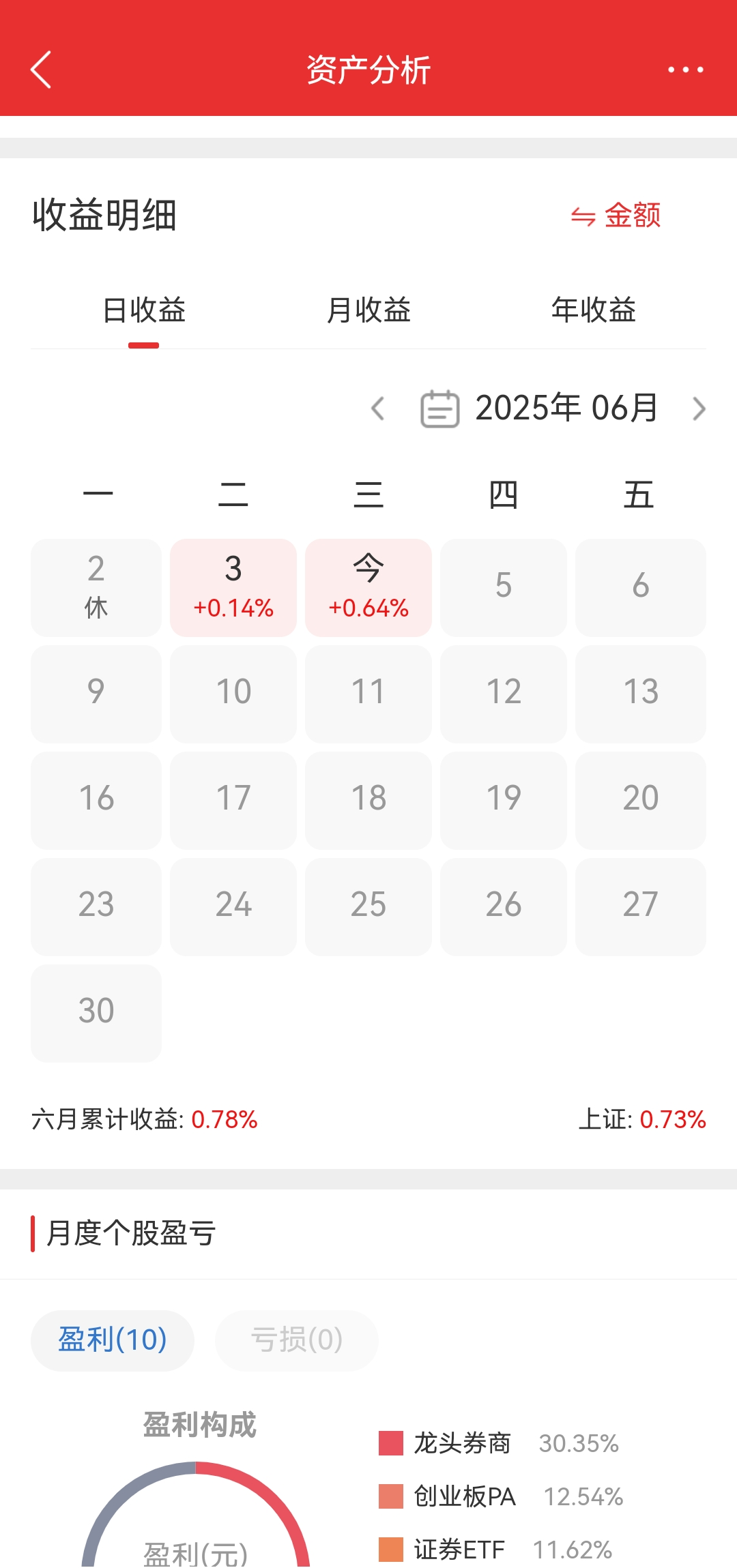737x1568 pixels.
Task: Open the 2025年 06月 date picker
Action: tap(539, 409)
